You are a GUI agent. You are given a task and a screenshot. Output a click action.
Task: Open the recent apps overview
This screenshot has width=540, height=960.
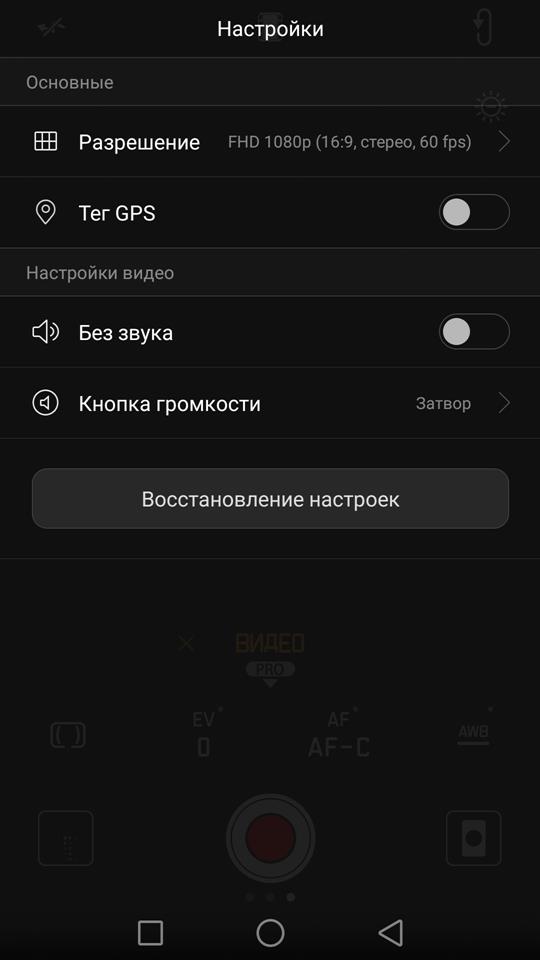[150, 933]
